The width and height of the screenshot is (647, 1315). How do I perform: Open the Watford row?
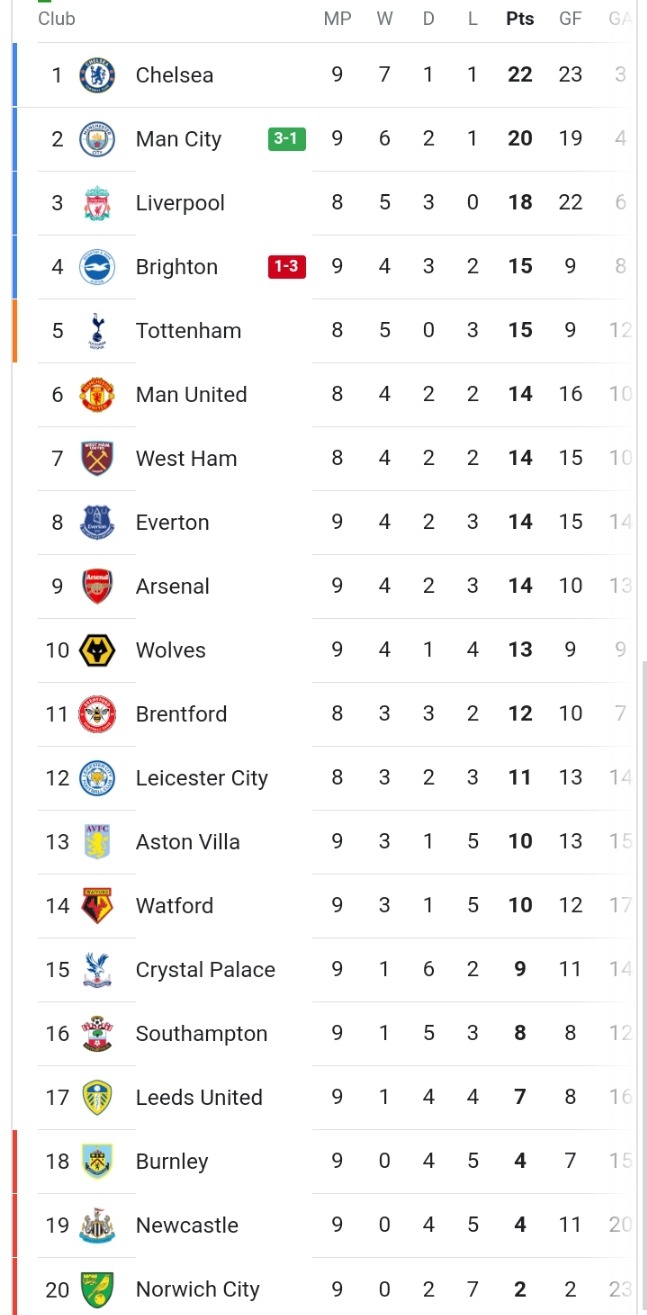coord(325,907)
